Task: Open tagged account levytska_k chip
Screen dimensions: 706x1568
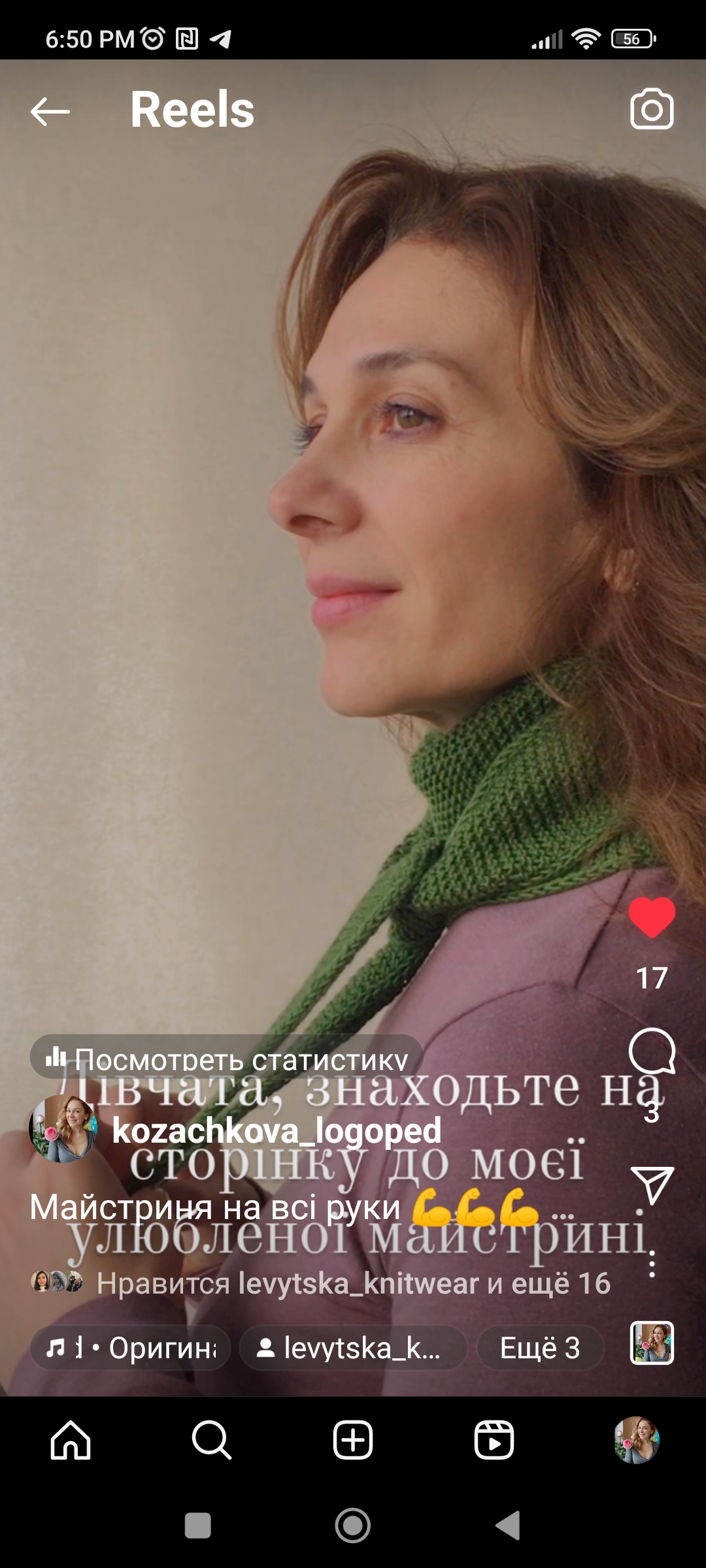Action: tap(353, 1348)
